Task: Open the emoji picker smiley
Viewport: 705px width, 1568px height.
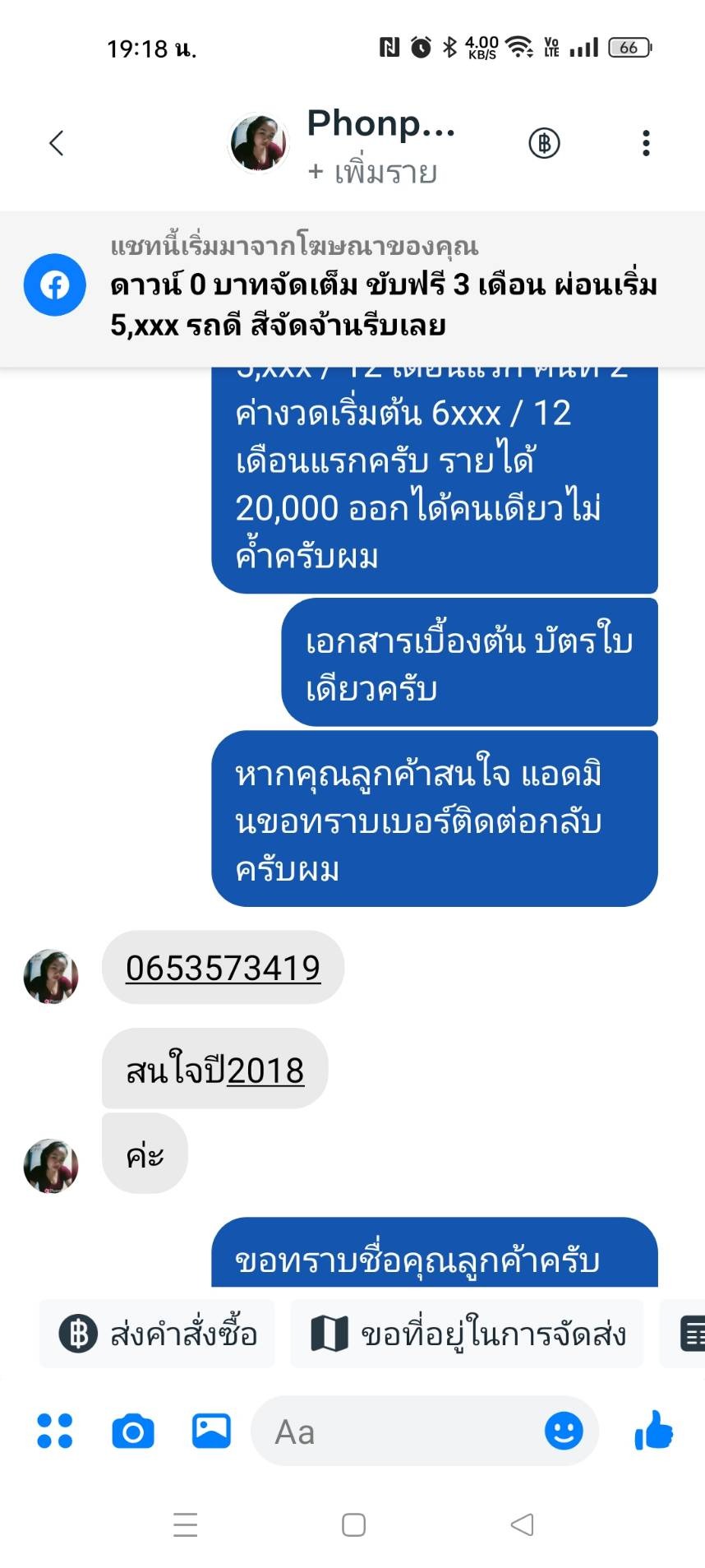Action: coord(564,1432)
